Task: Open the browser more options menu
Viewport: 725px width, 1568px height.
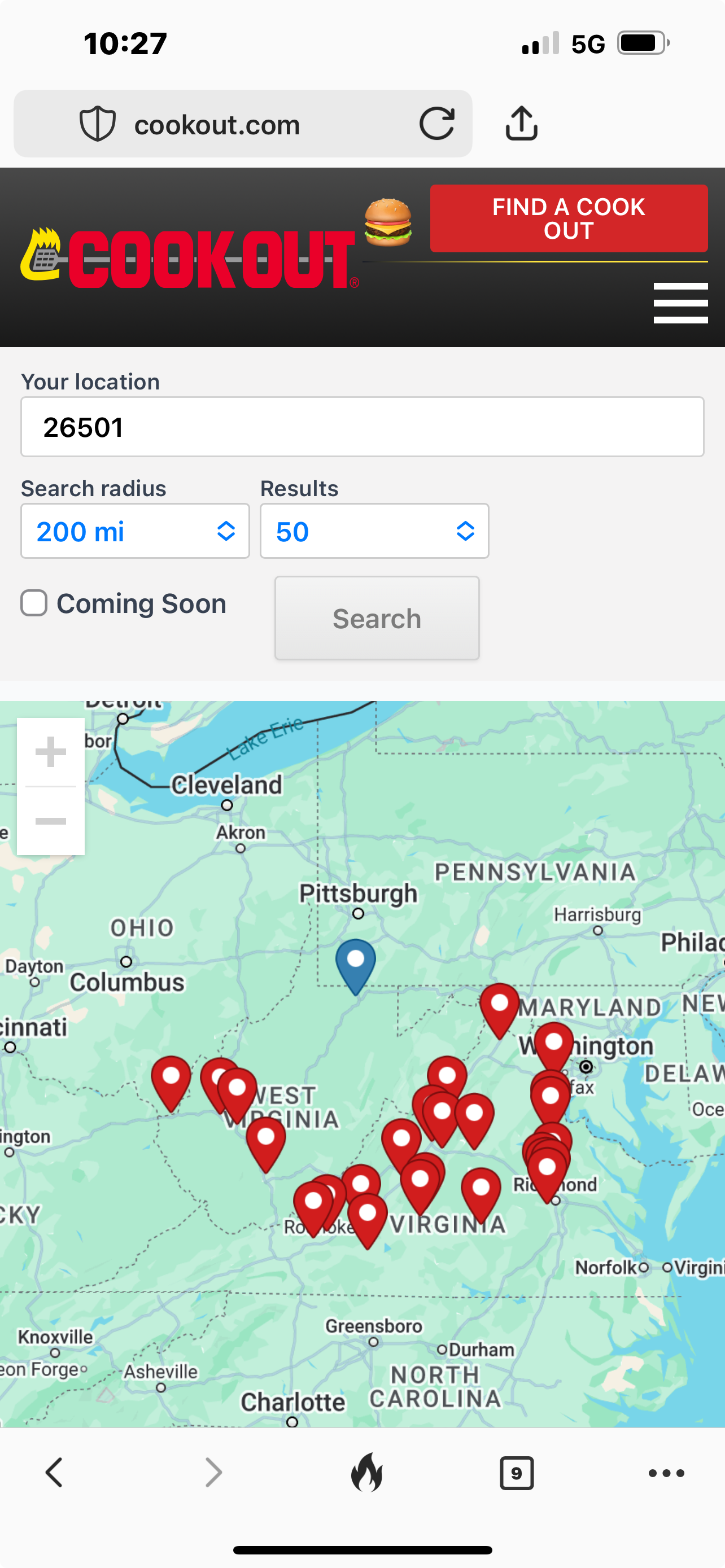Action: tap(667, 1473)
